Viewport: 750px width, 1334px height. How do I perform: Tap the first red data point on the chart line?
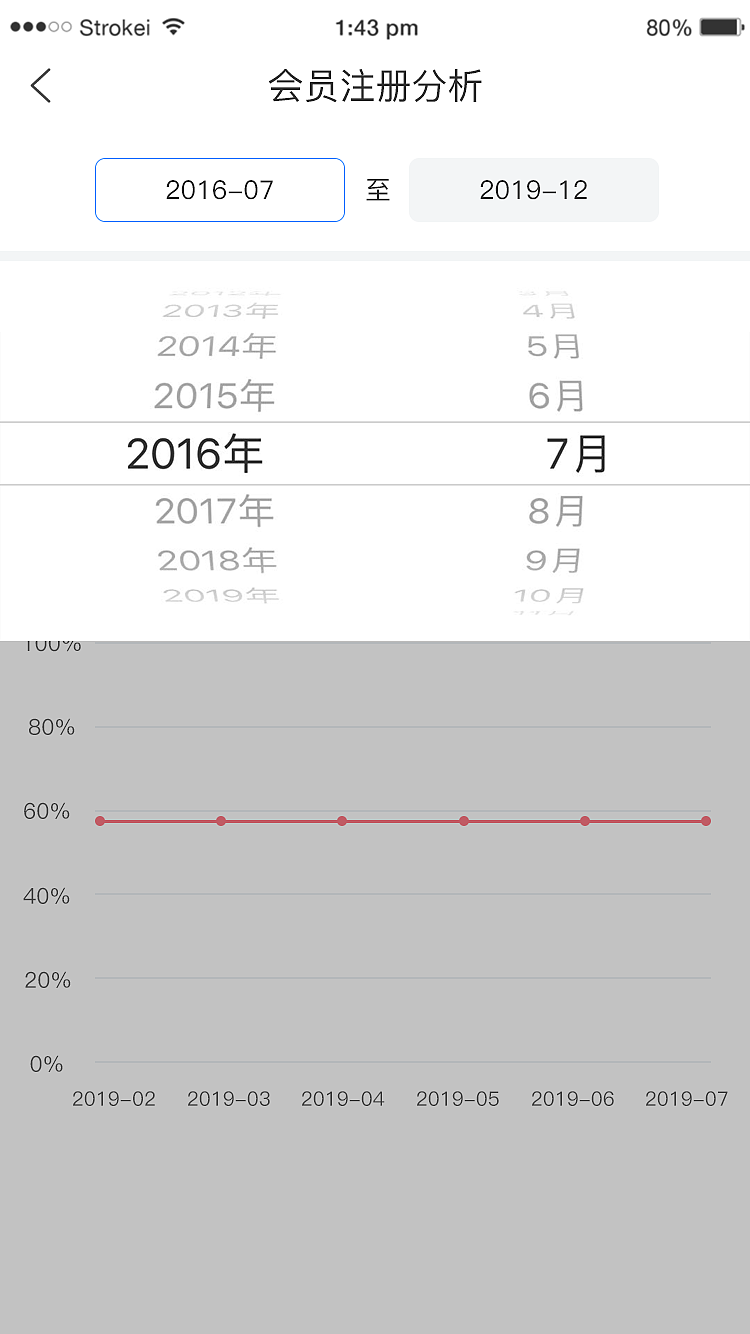[100, 820]
